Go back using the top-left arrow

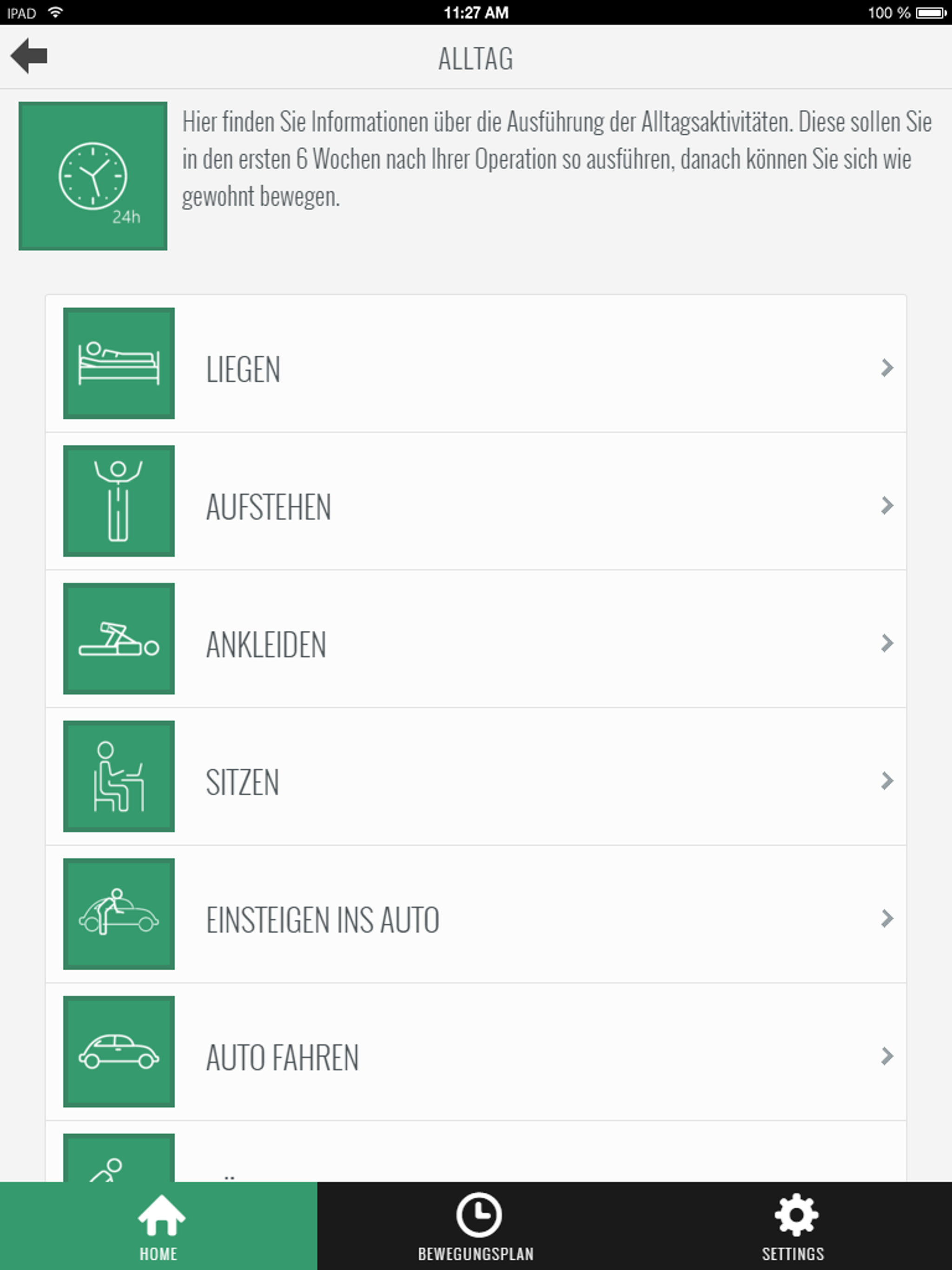click(x=29, y=56)
